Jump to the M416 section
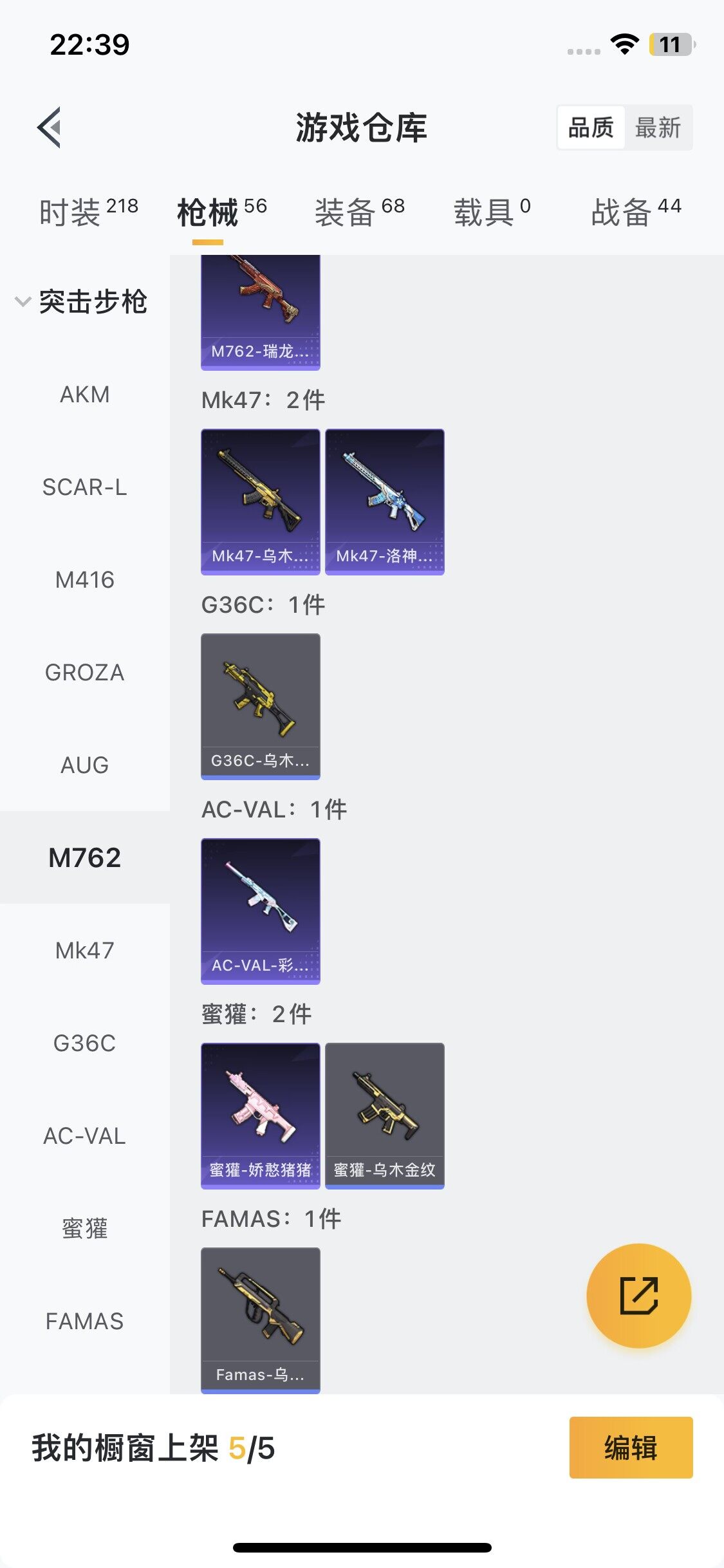 coord(84,580)
